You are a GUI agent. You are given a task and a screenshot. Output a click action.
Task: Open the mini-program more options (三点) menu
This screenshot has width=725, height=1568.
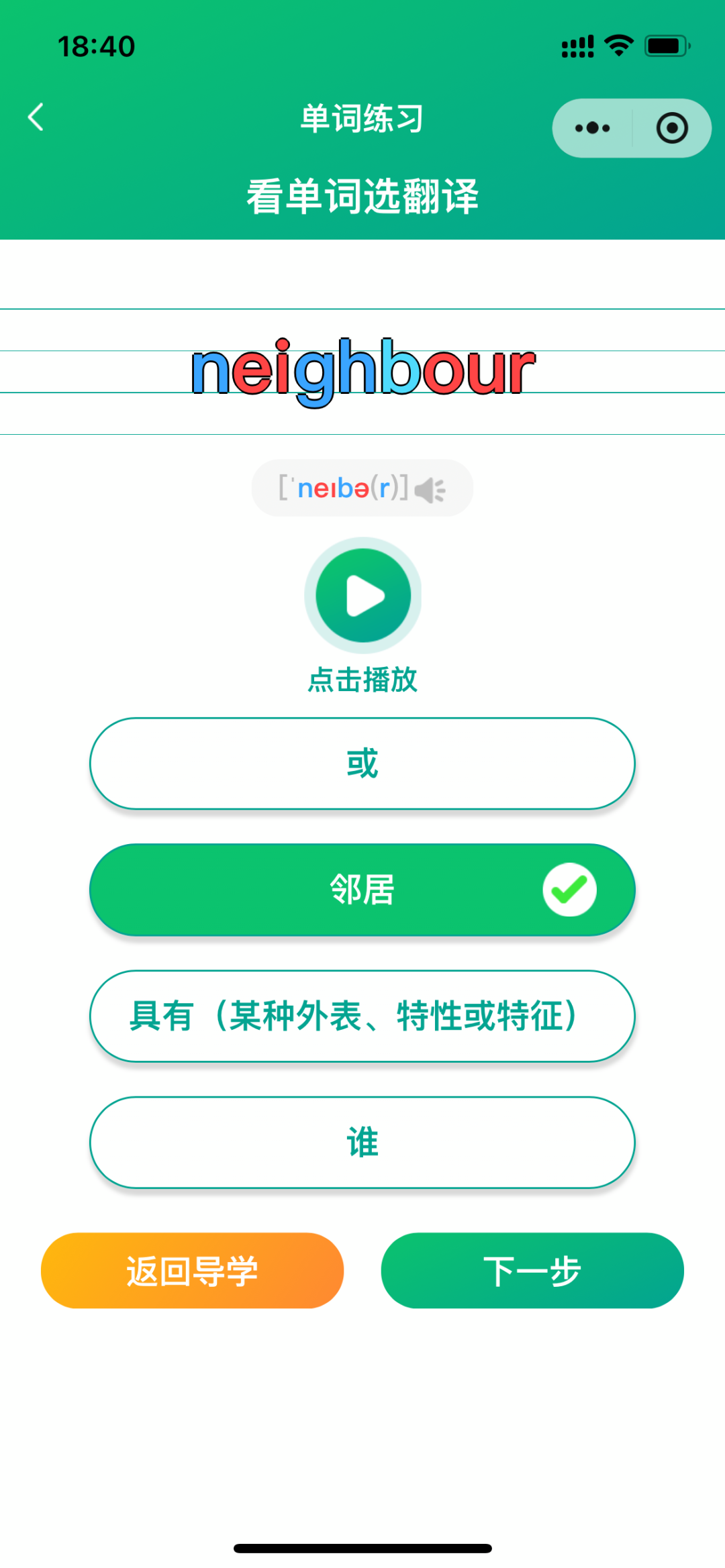pos(591,127)
